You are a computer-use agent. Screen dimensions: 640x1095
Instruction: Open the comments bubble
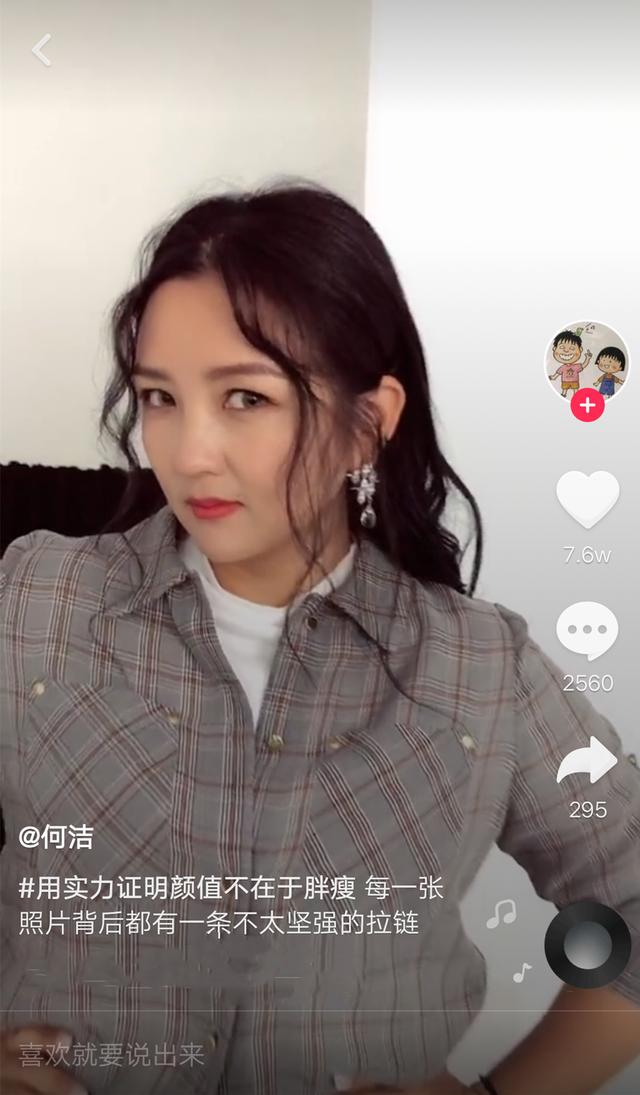tap(587, 630)
